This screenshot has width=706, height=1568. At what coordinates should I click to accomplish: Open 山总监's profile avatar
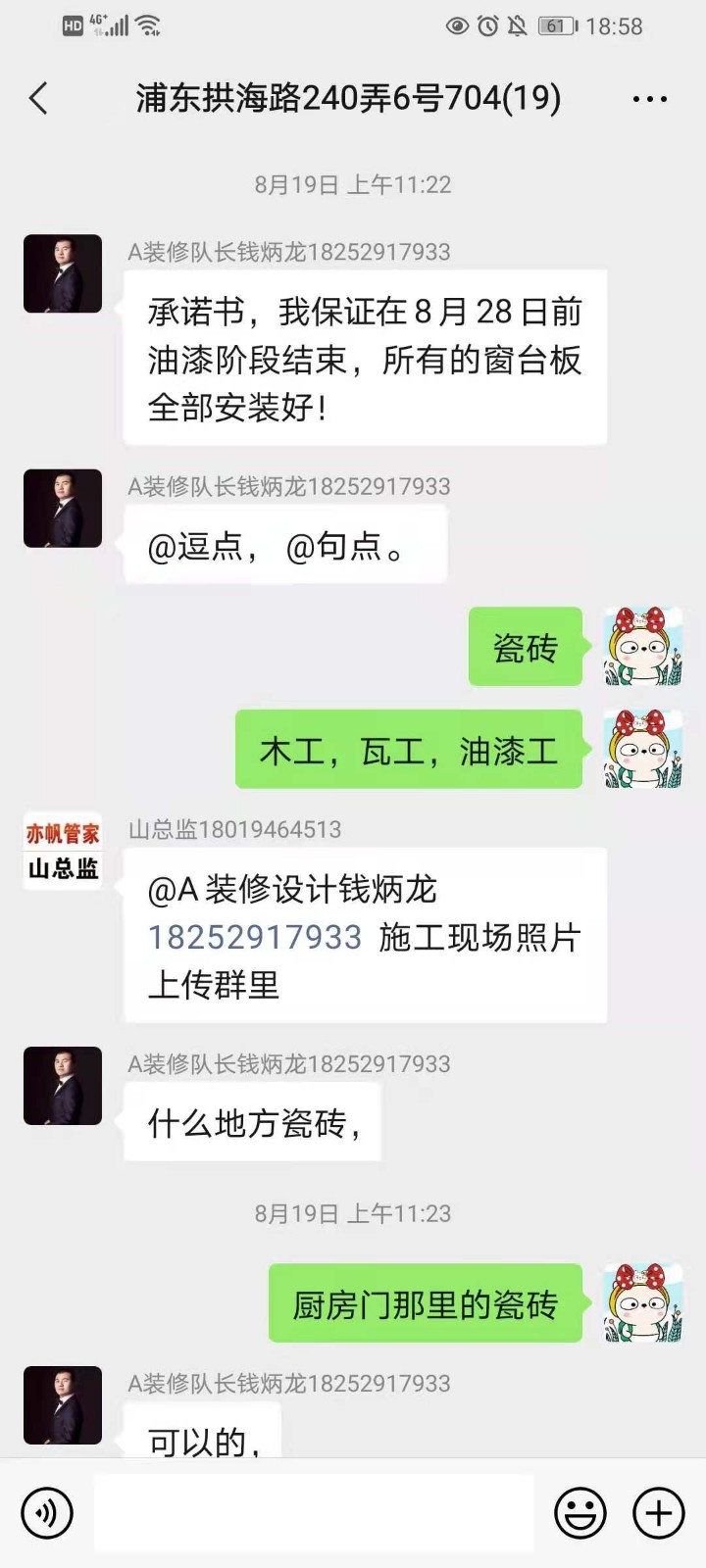coord(63,852)
